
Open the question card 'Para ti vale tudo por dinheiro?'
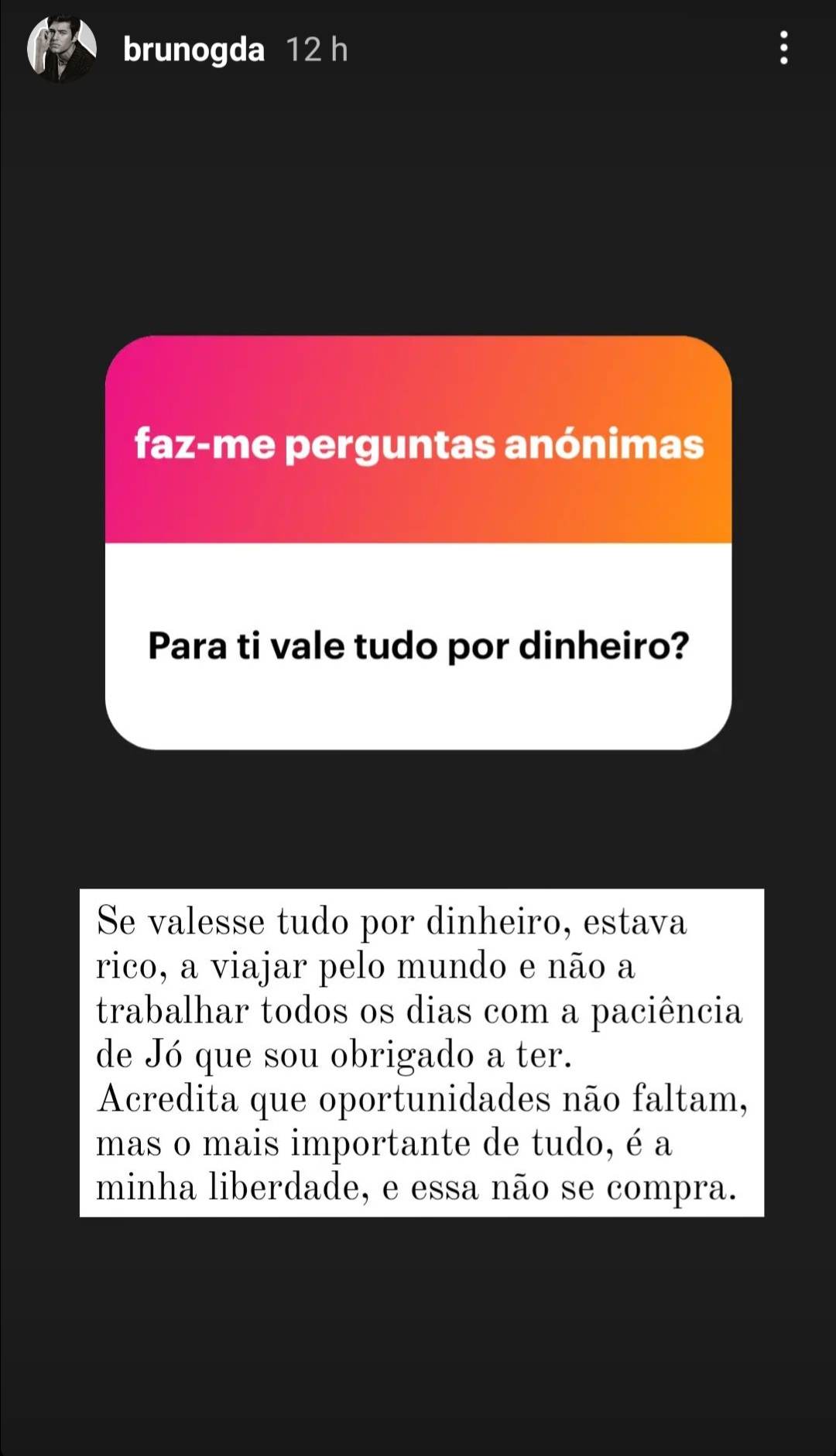(418, 646)
